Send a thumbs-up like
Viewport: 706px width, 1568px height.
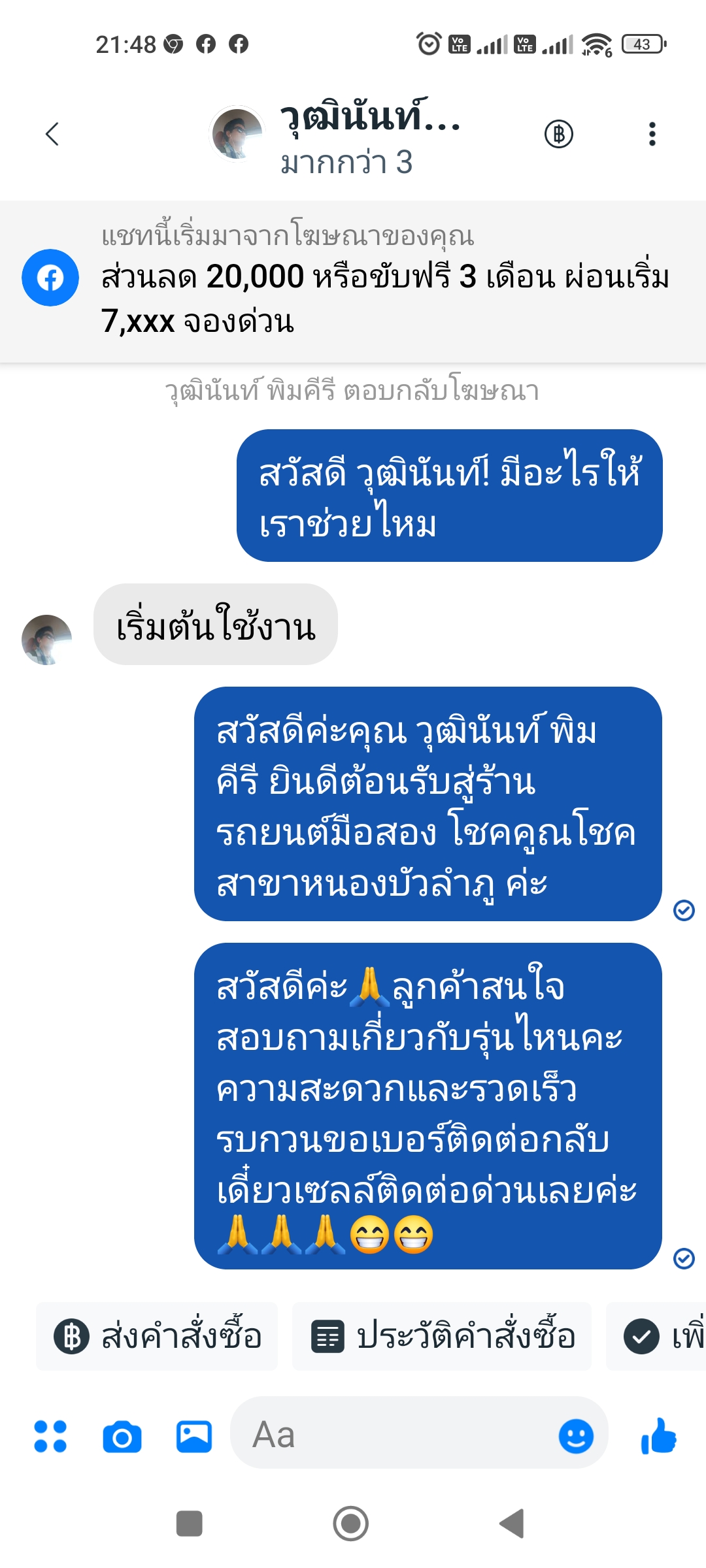coord(658,1436)
